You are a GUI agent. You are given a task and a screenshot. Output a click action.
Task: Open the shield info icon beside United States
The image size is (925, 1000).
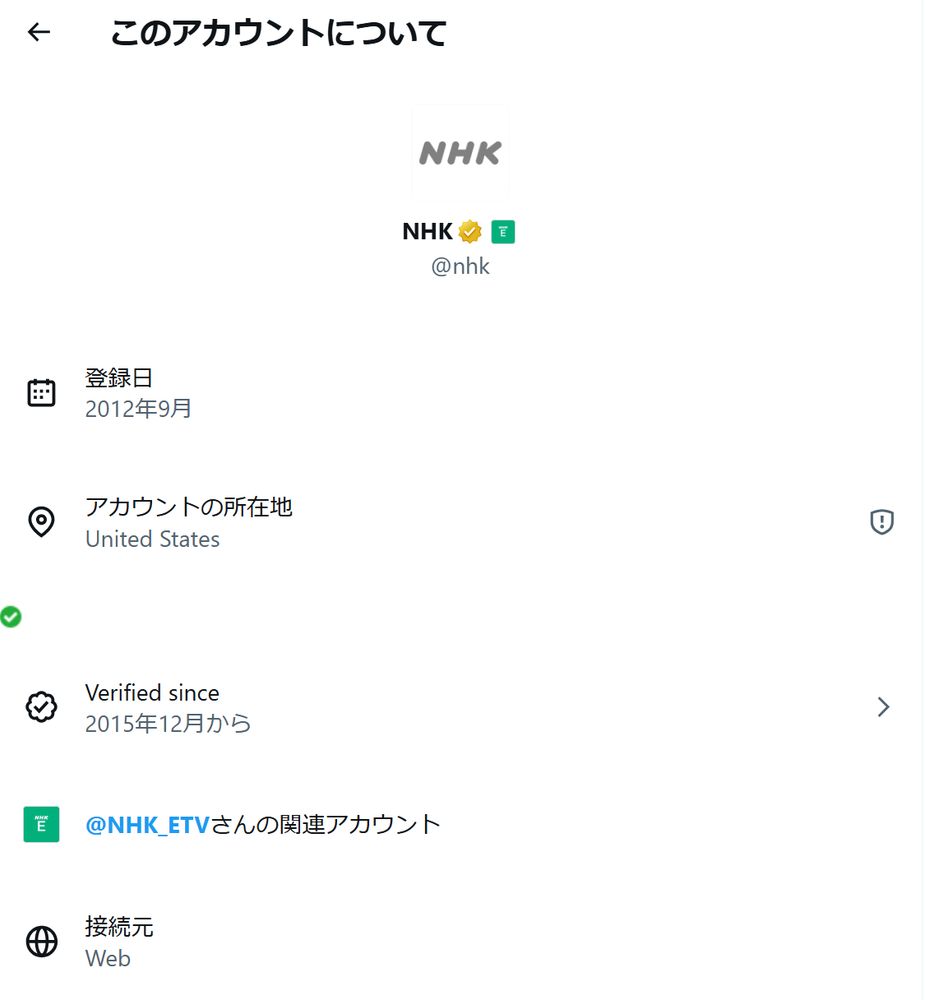click(881, 522)
